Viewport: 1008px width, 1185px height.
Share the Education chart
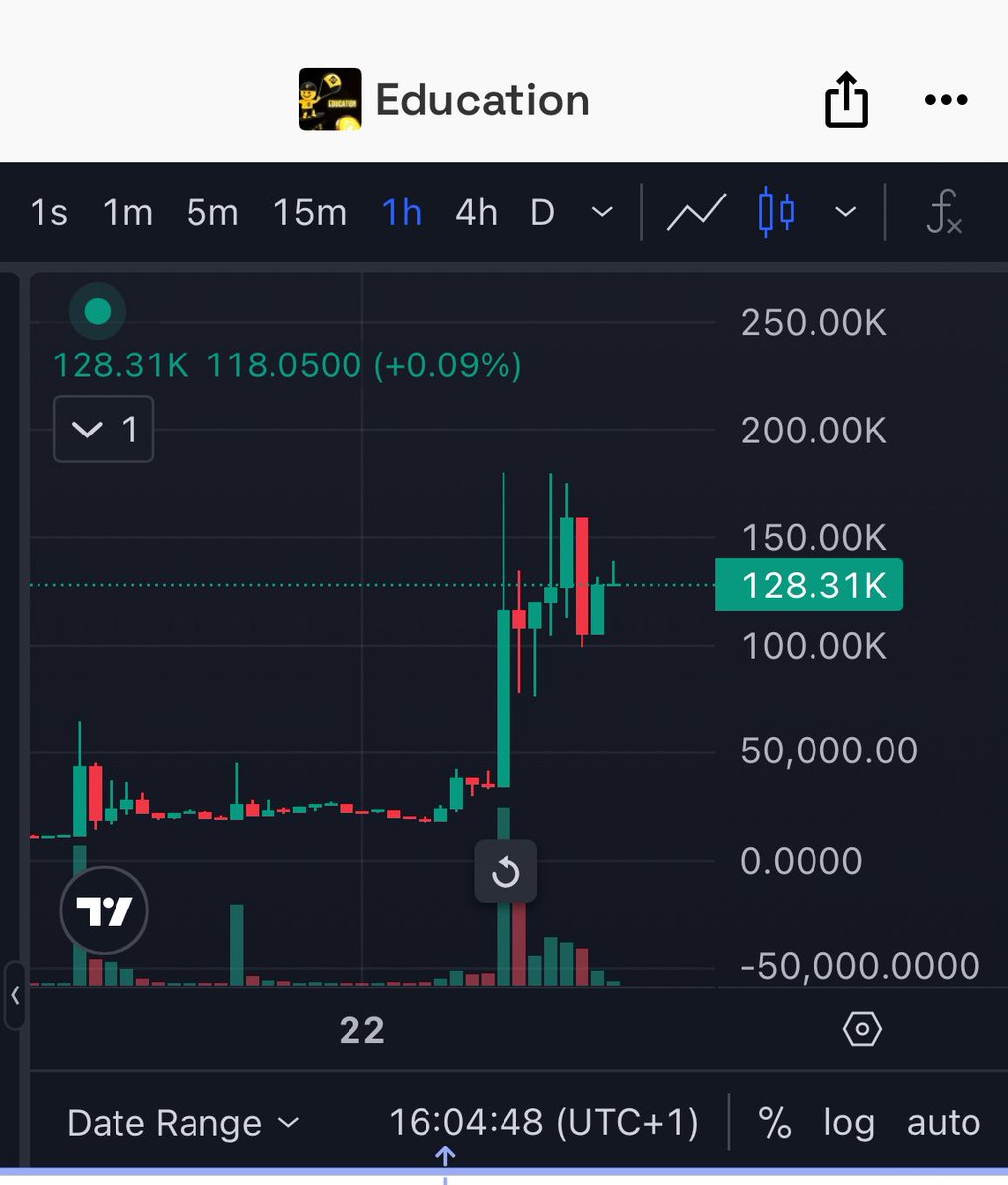click(846, 101)
